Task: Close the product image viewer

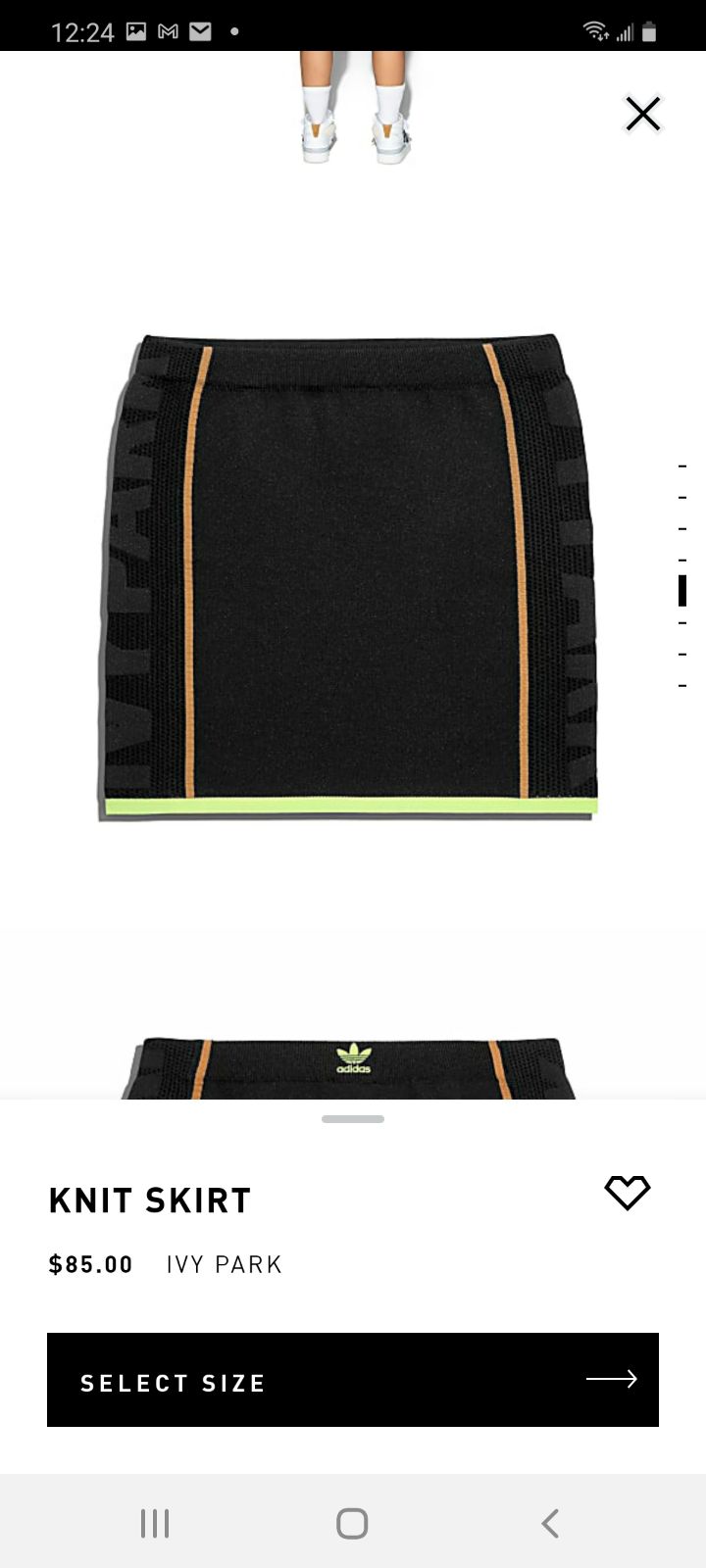Action: 643,115
